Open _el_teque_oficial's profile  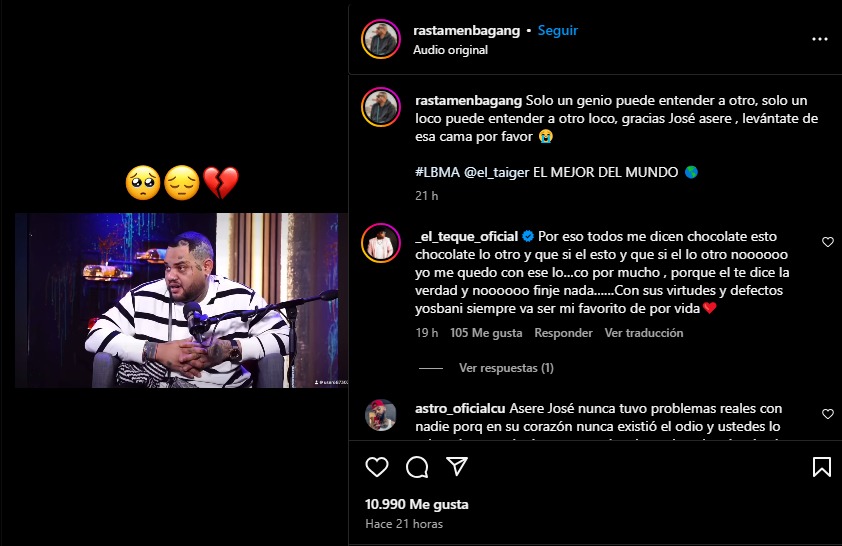[465, 237]
